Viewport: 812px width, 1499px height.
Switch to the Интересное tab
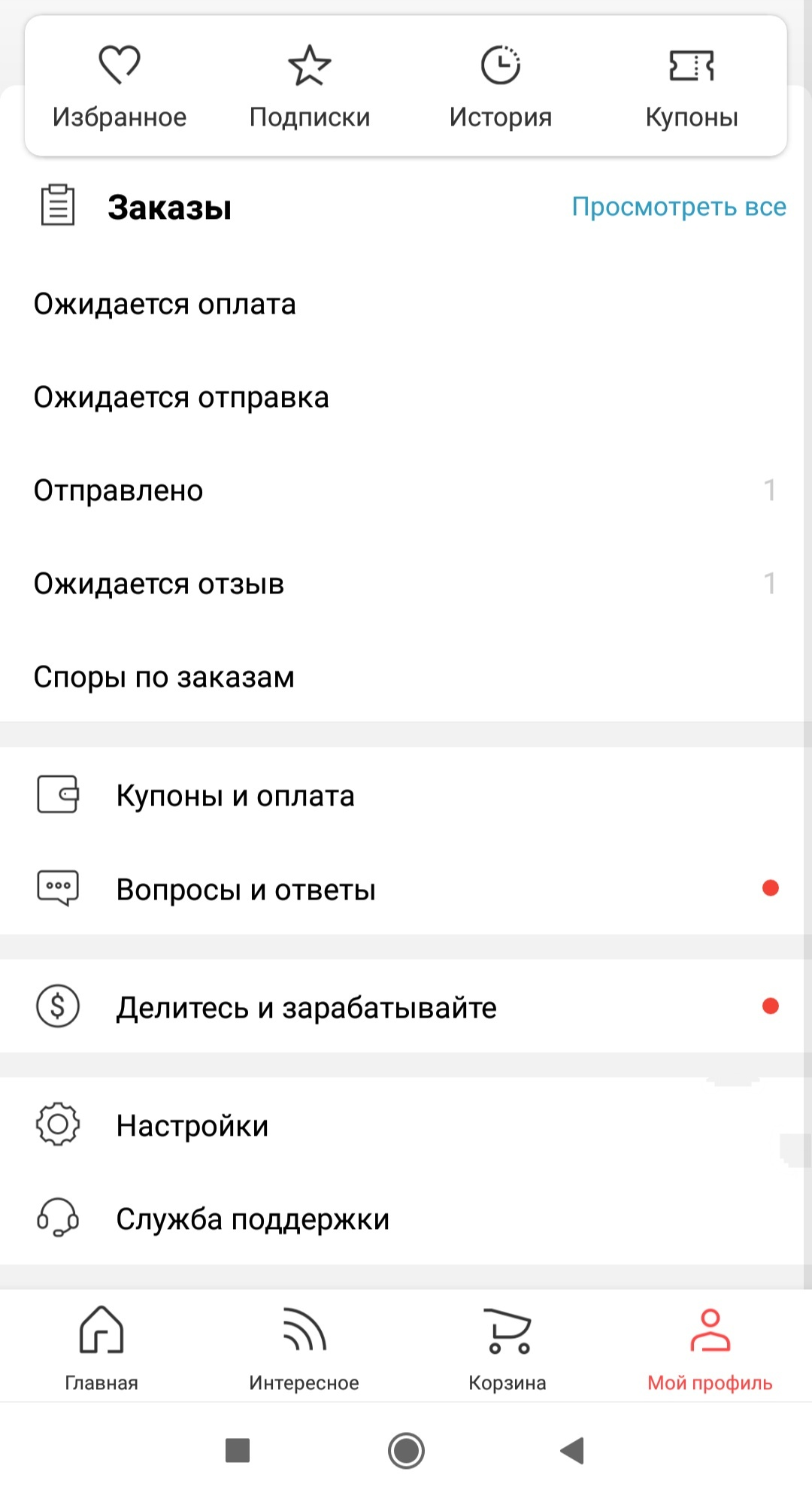[x=304, y=1349]
